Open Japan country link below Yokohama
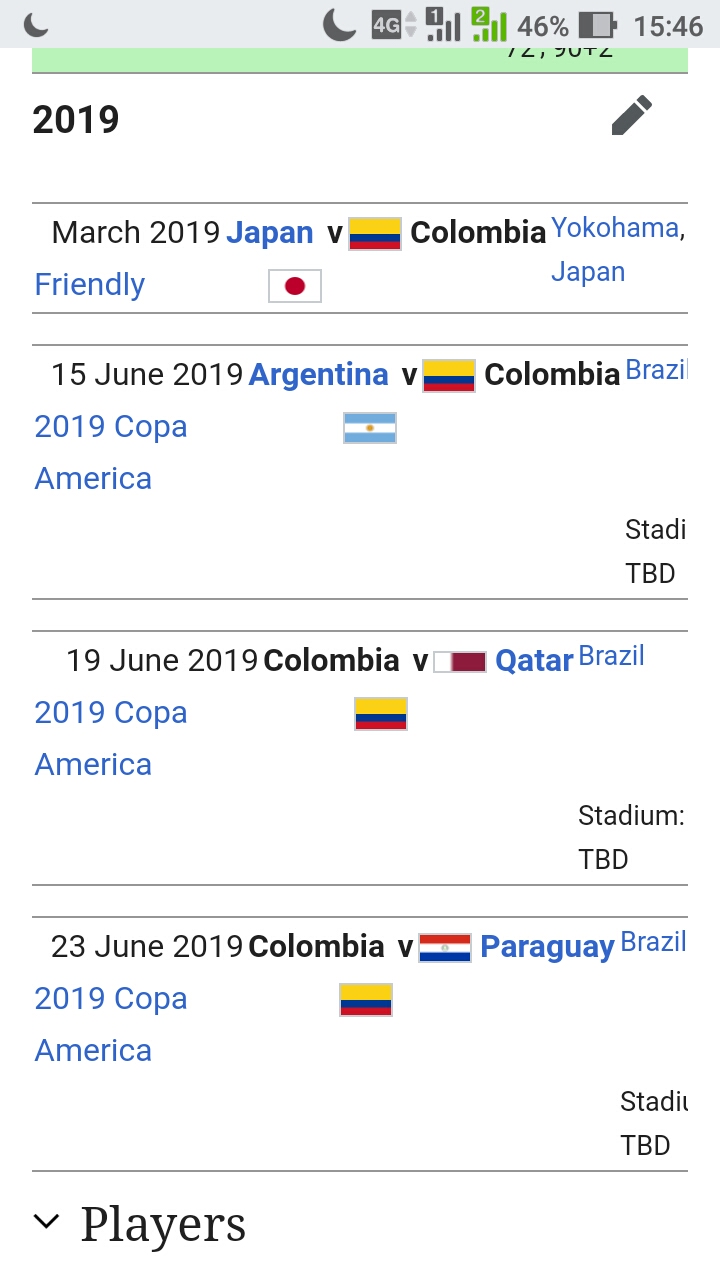This screenshot has width=720, height=1280. tap(588, 272)
